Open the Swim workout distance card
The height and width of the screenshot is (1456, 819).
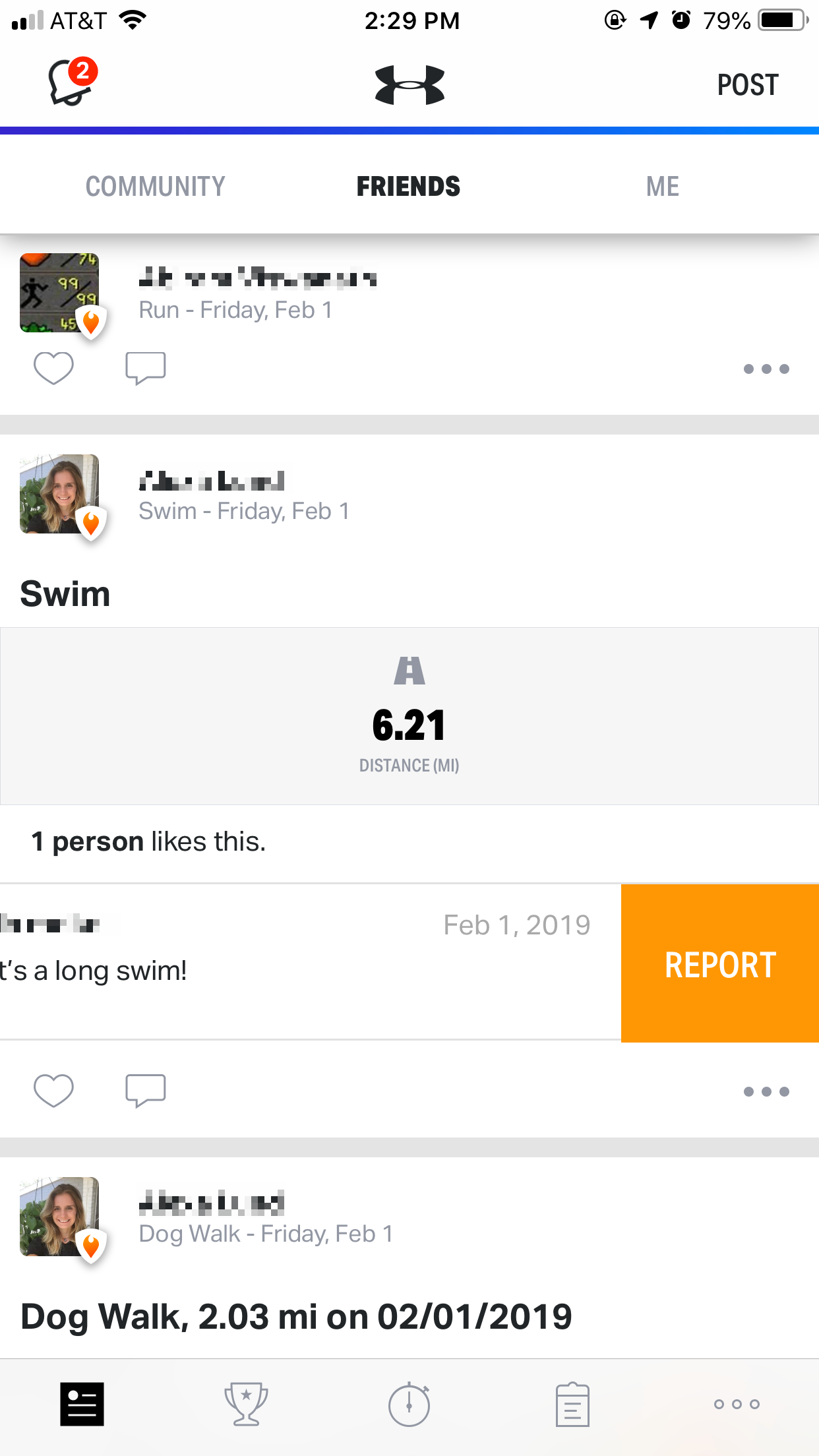409,715
